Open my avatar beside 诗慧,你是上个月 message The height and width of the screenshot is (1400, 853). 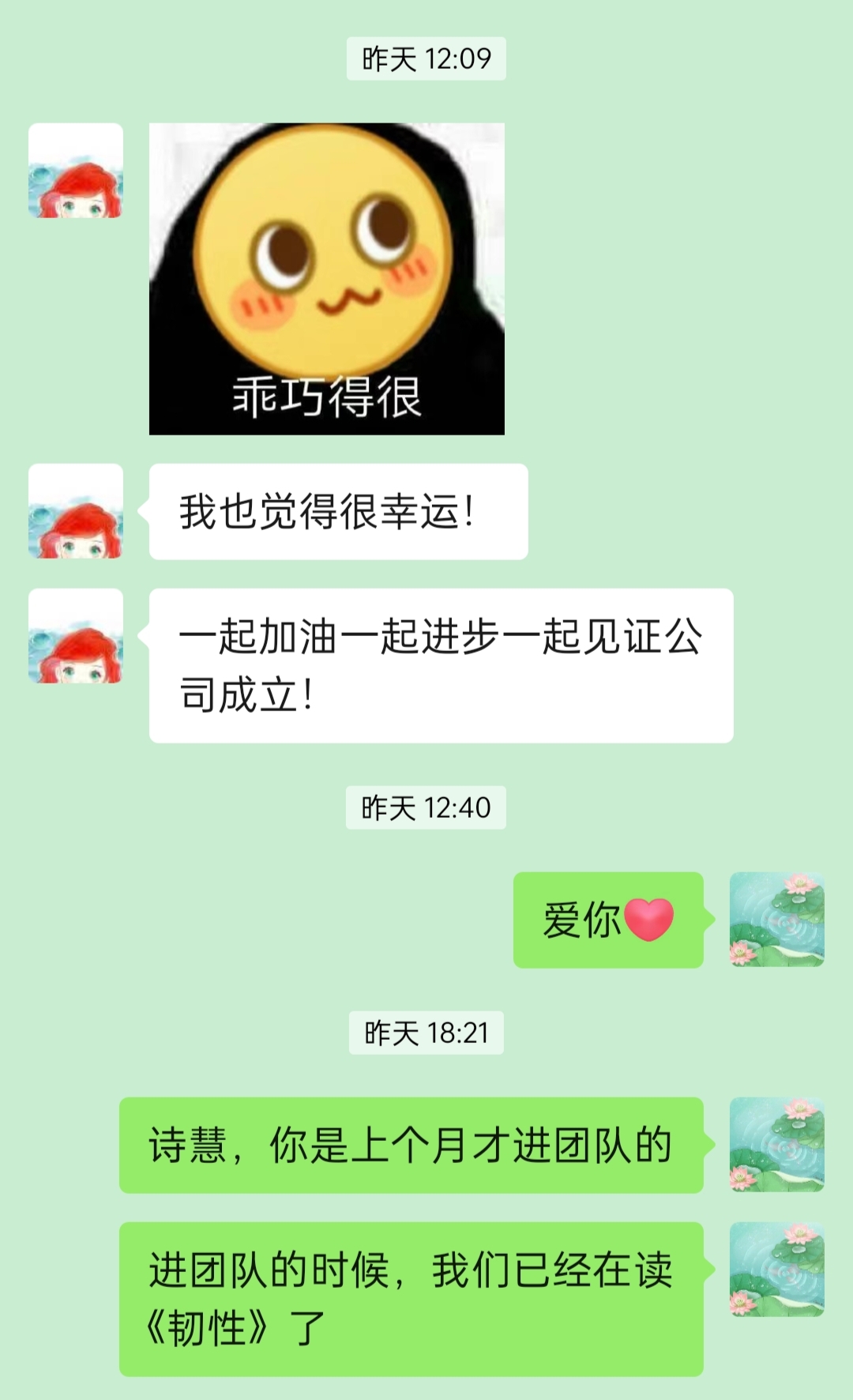777,1145
